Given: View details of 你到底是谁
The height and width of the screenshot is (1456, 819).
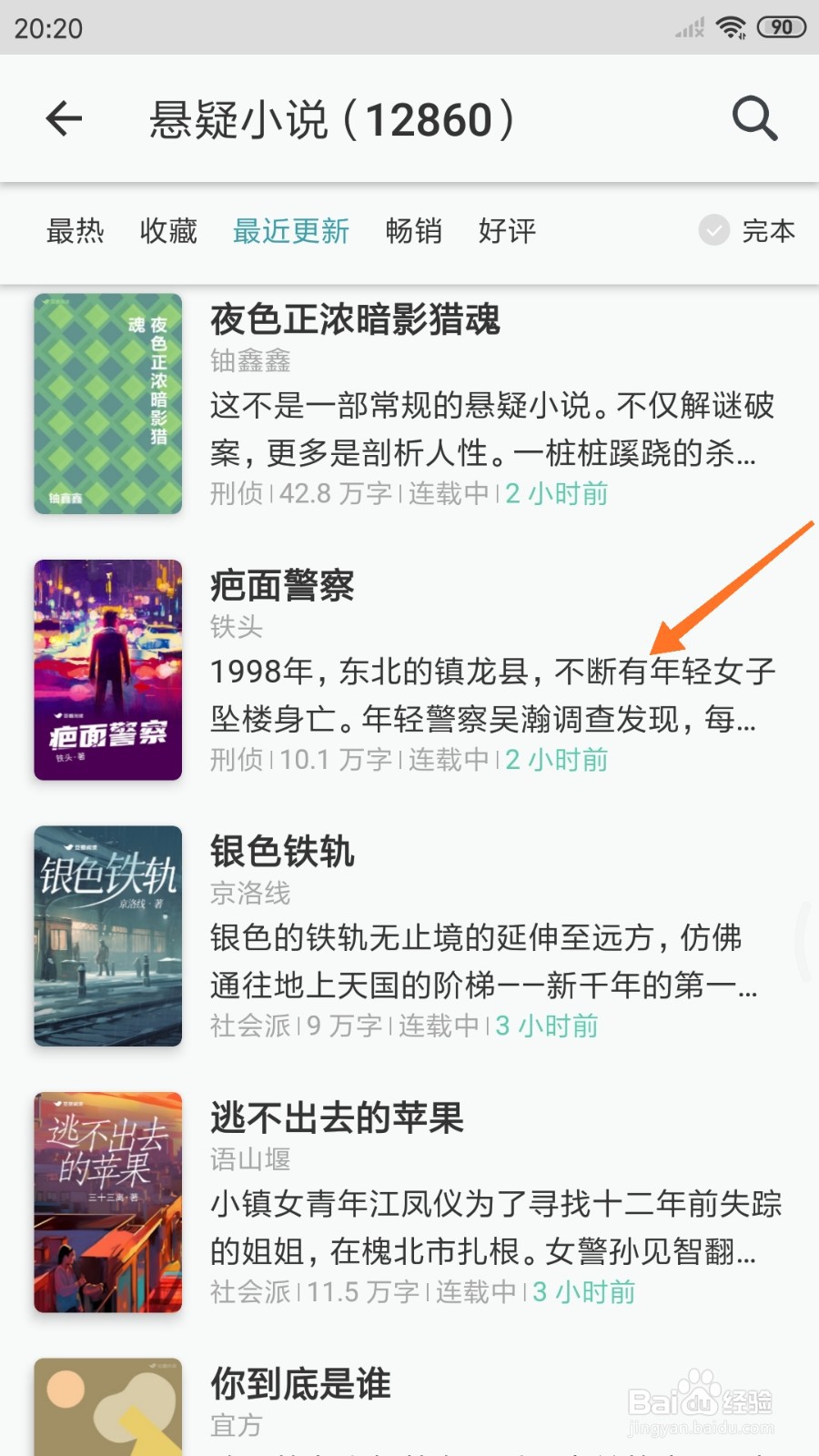Looking at the screenshot, I should 300,1385.
